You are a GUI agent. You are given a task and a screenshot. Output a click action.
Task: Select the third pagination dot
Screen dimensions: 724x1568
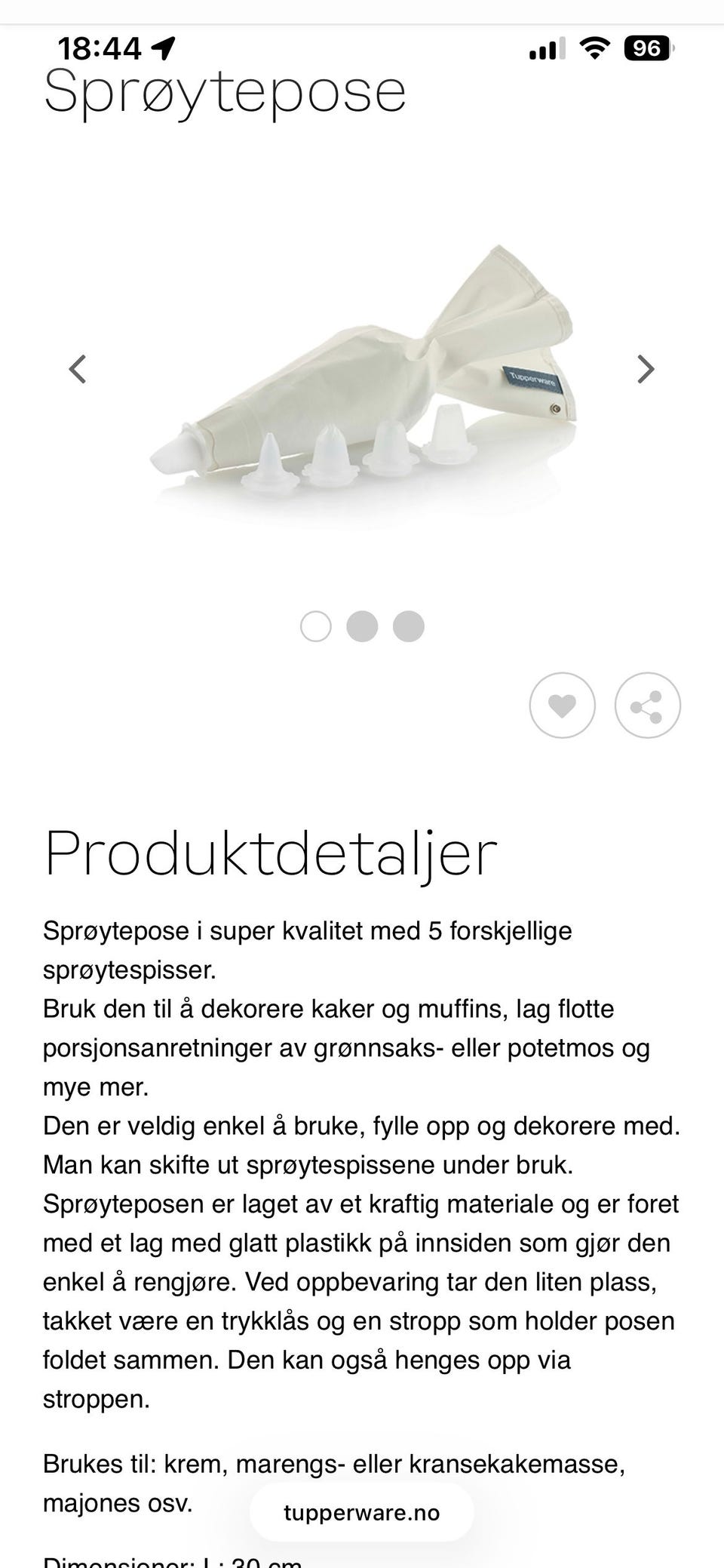(408, 626)
